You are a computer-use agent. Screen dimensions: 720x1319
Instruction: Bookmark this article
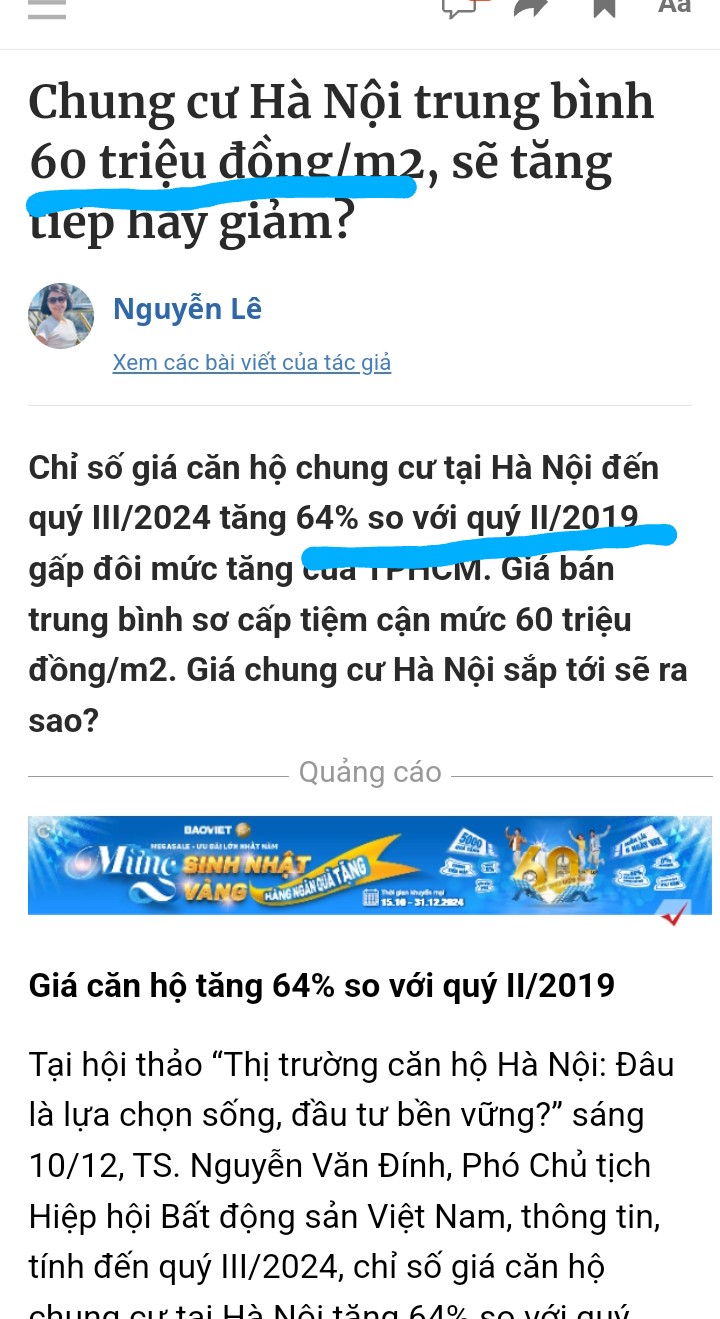pos(604,8)
